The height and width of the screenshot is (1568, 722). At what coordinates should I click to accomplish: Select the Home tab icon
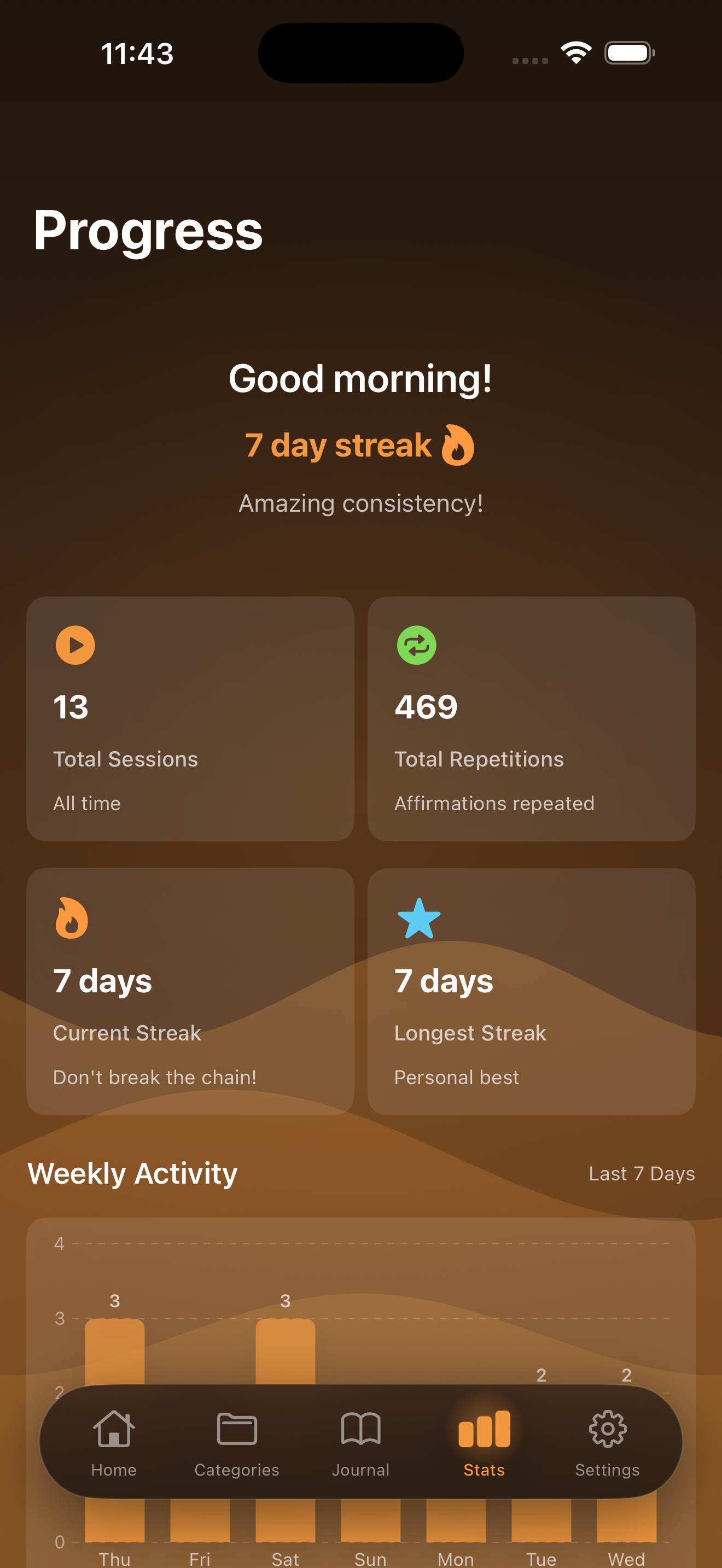113,1427
